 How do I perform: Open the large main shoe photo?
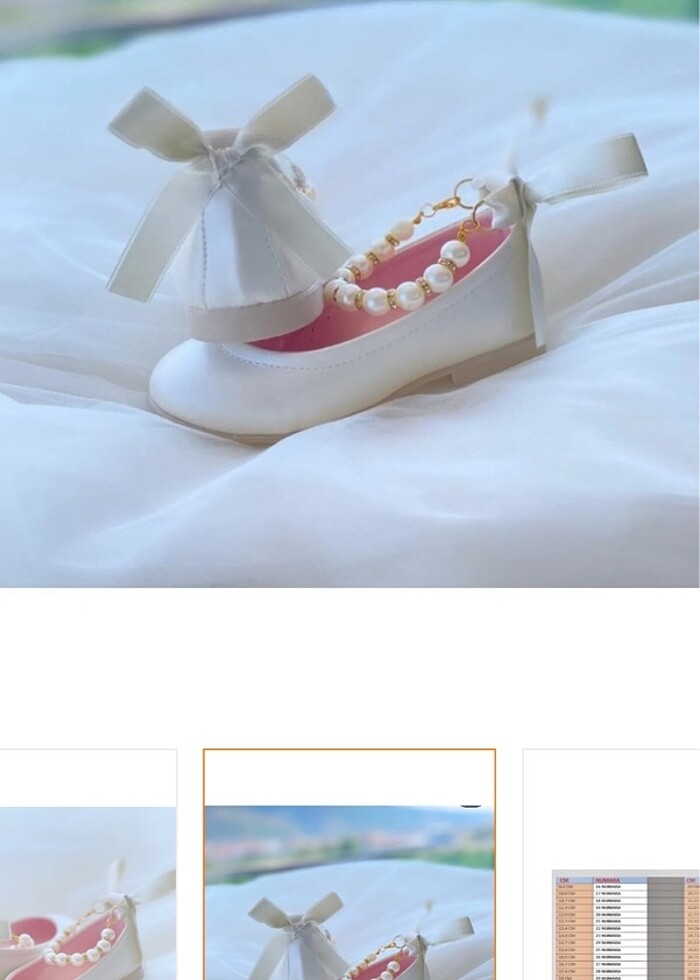(x=350, y=293)
